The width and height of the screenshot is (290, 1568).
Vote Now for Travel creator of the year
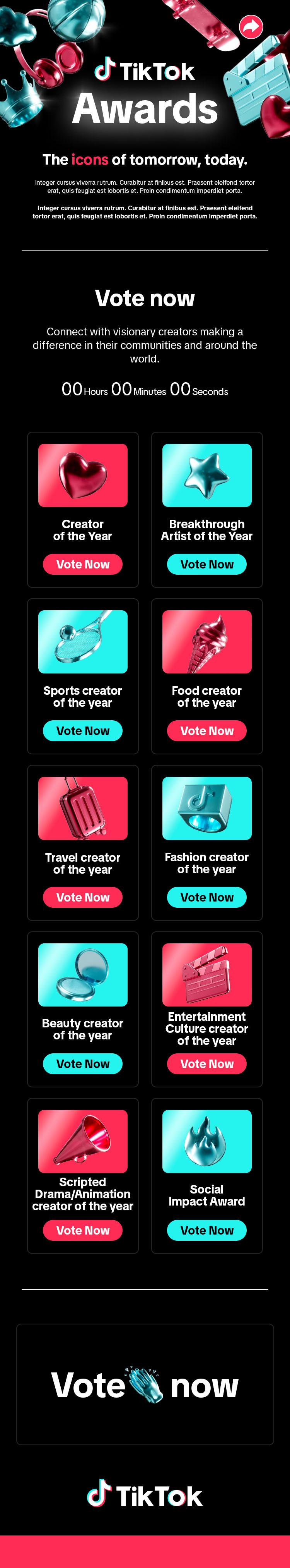point(83,897)
